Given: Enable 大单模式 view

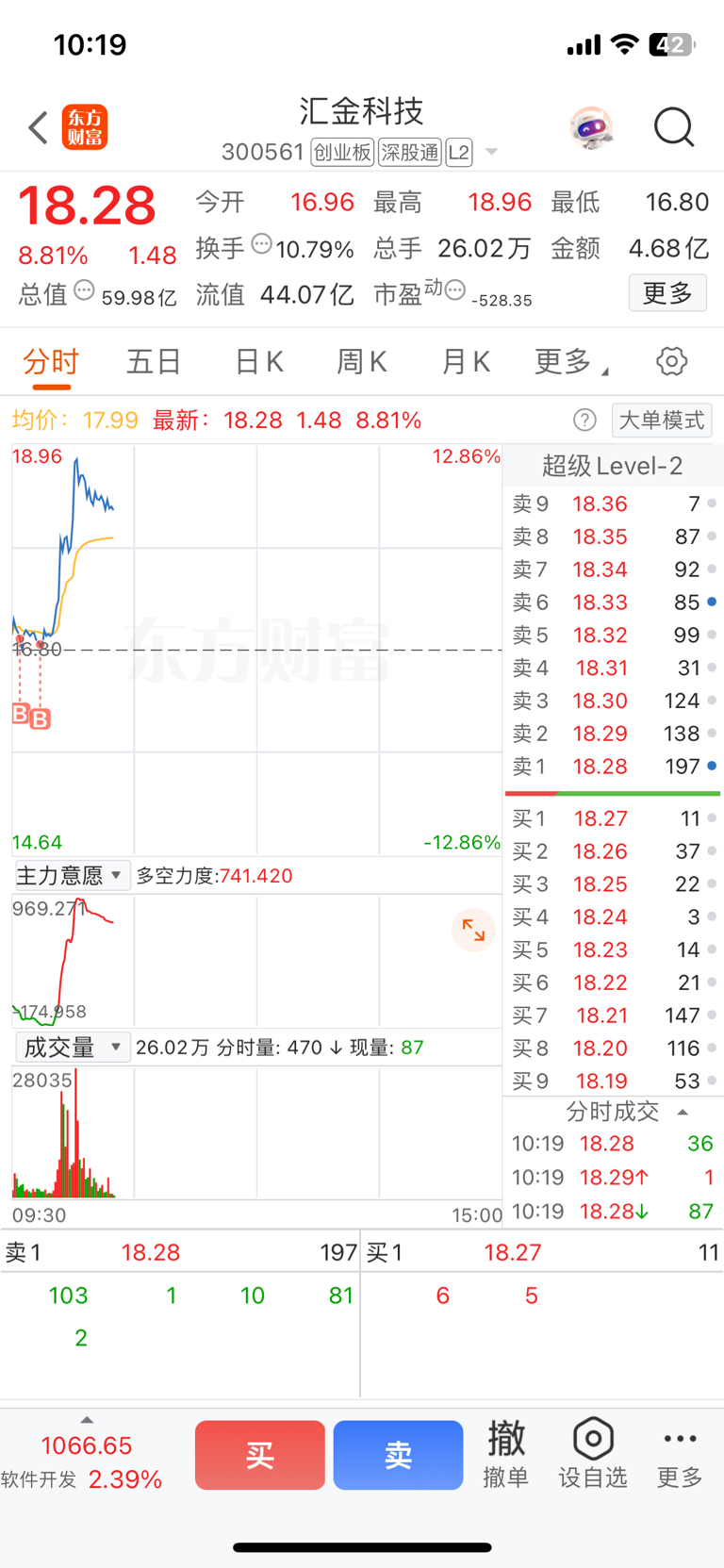Looking at the screenshot, I should tap(662, 421).
